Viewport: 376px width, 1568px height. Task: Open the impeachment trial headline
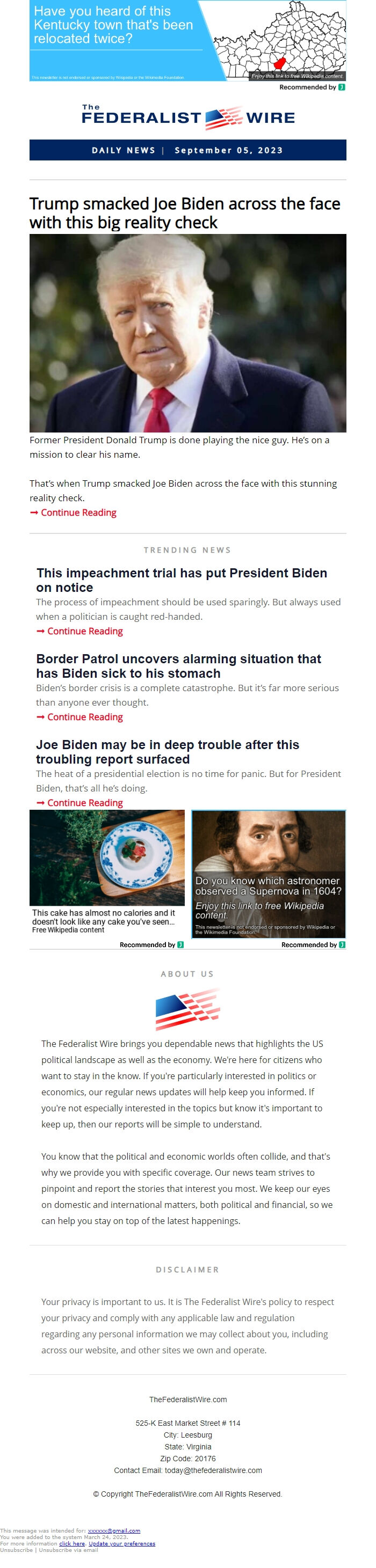181,580
